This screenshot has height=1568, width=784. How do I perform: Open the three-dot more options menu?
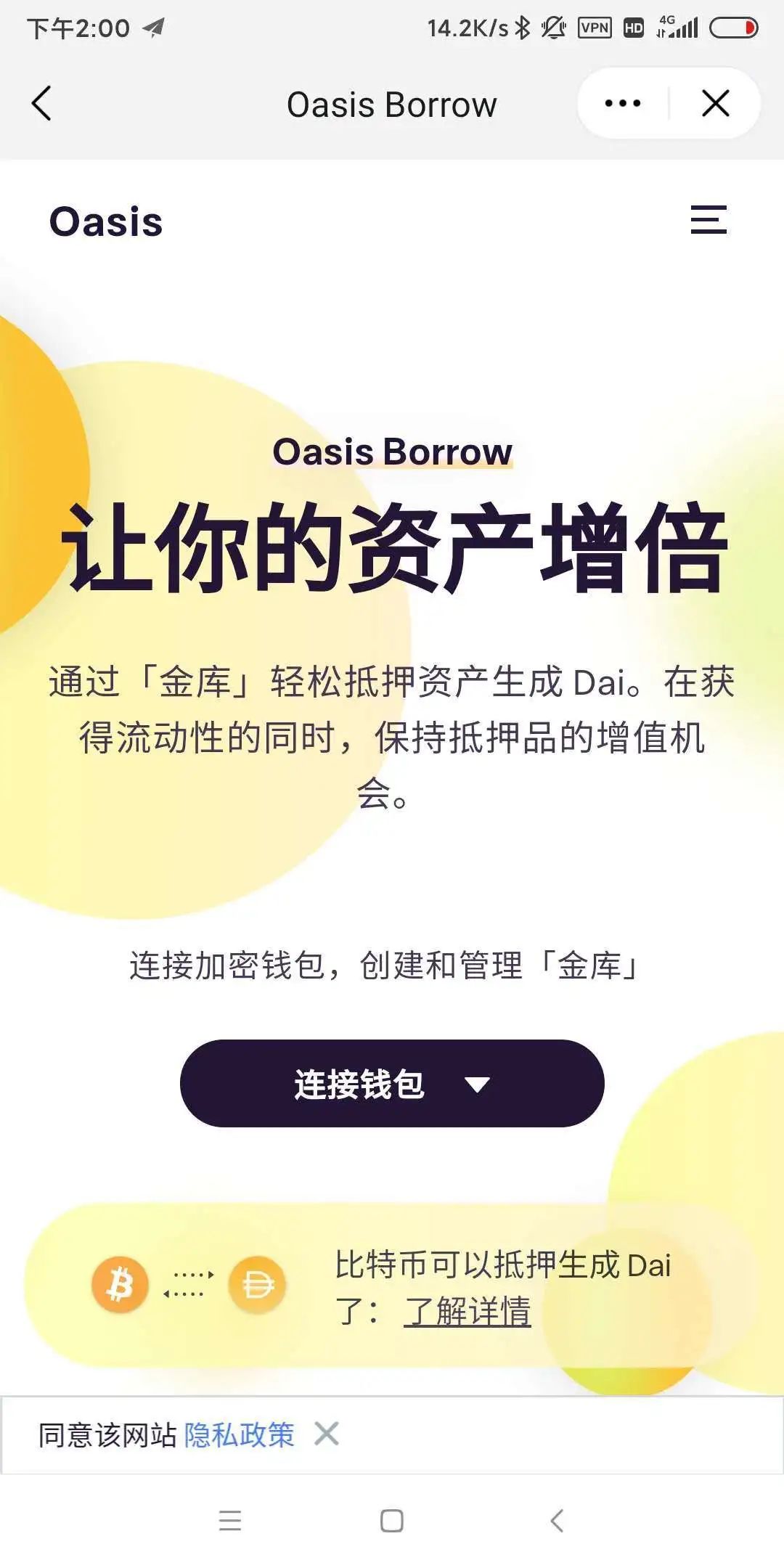click(x=623, y=104)
